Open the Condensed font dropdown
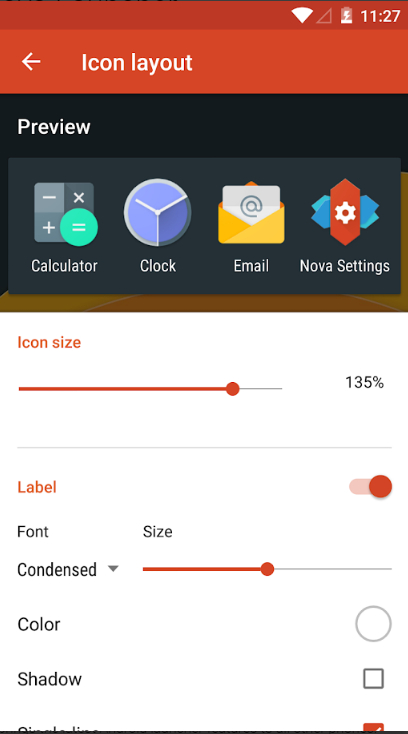The width and height of the screenshot is (408, 734). (68, 569)
